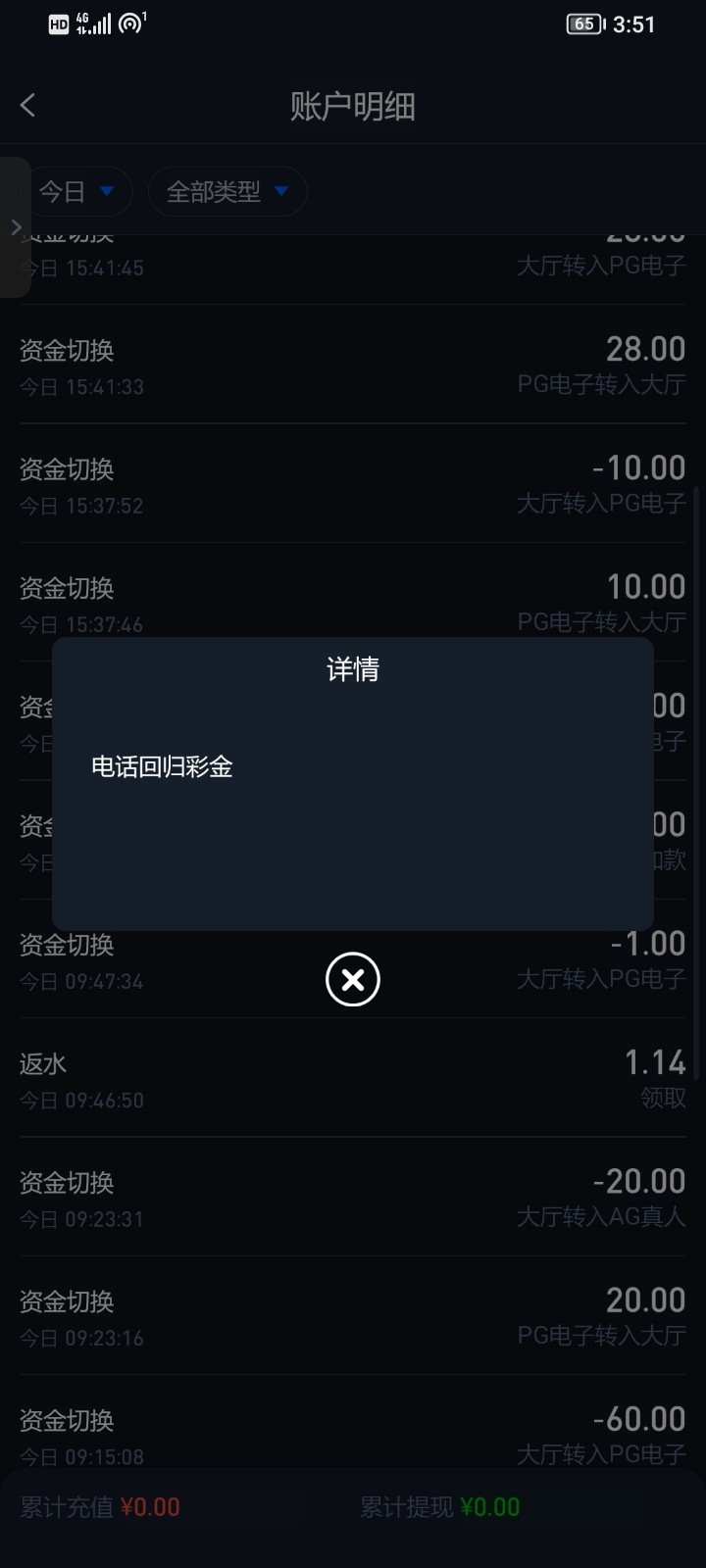
Task: Close the 详情 details dialog
Action: pos(353,979)
